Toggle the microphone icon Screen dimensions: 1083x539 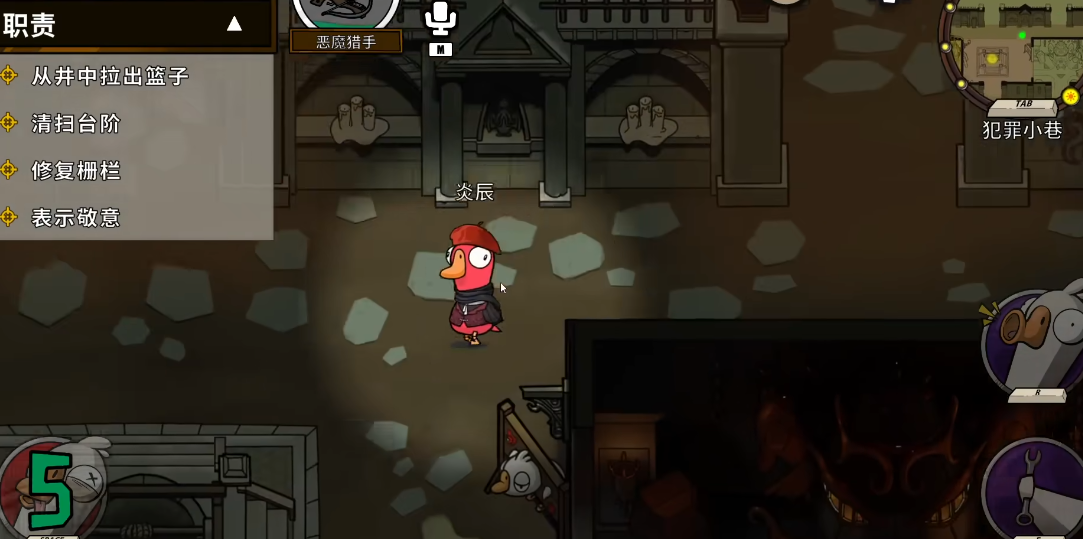440,20
